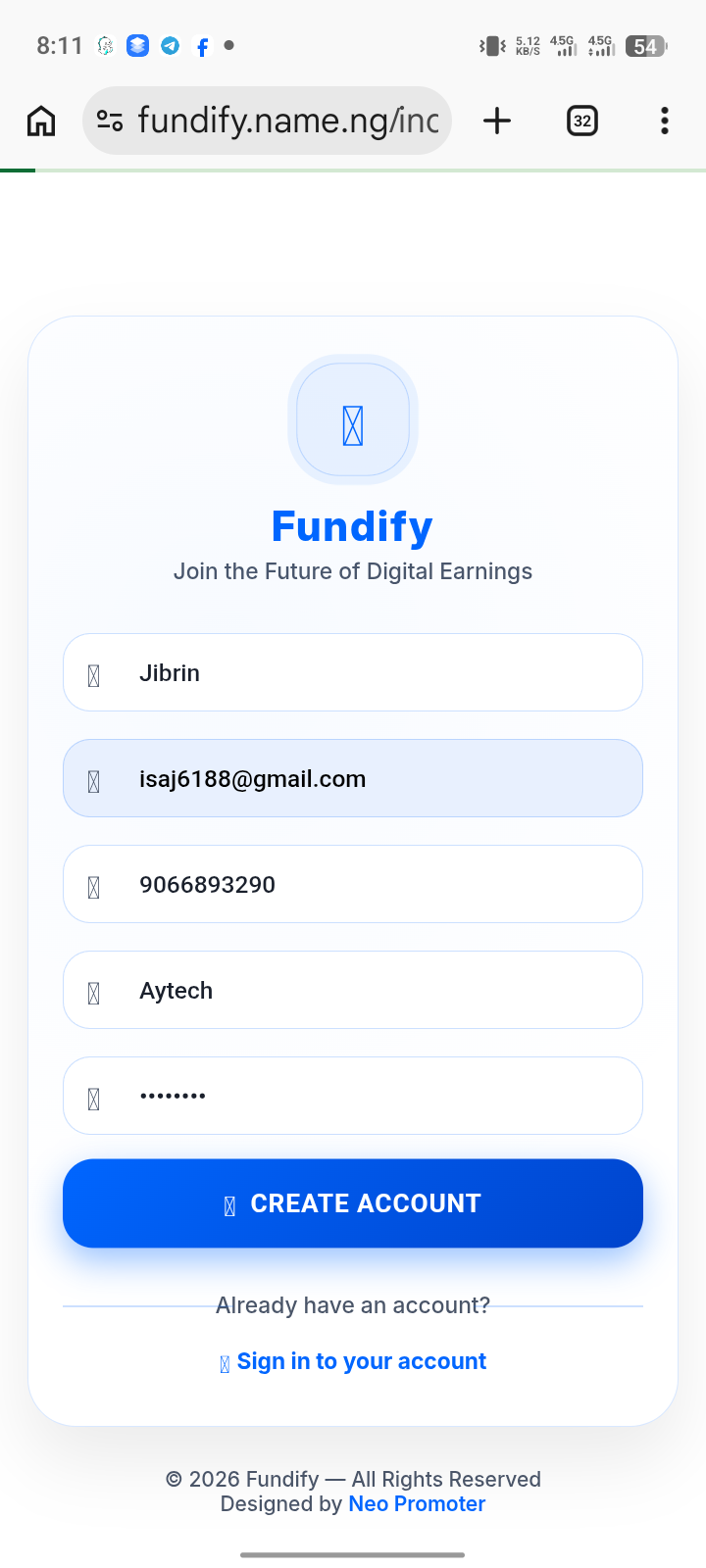Submit the Create Account button
Viewport: 706px width, 1568px height.
tap(353, 1203)
